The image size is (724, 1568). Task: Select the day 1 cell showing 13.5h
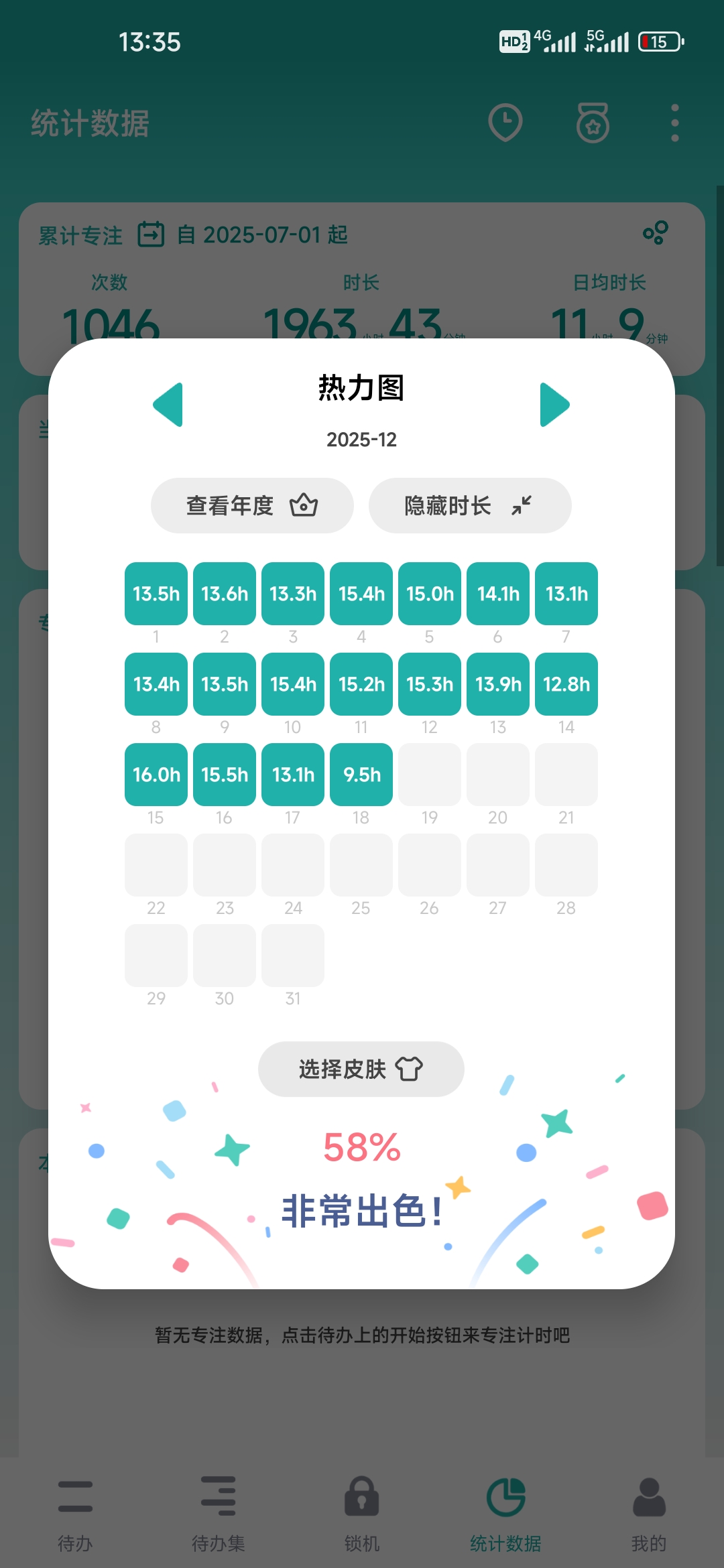click(156, 594)
